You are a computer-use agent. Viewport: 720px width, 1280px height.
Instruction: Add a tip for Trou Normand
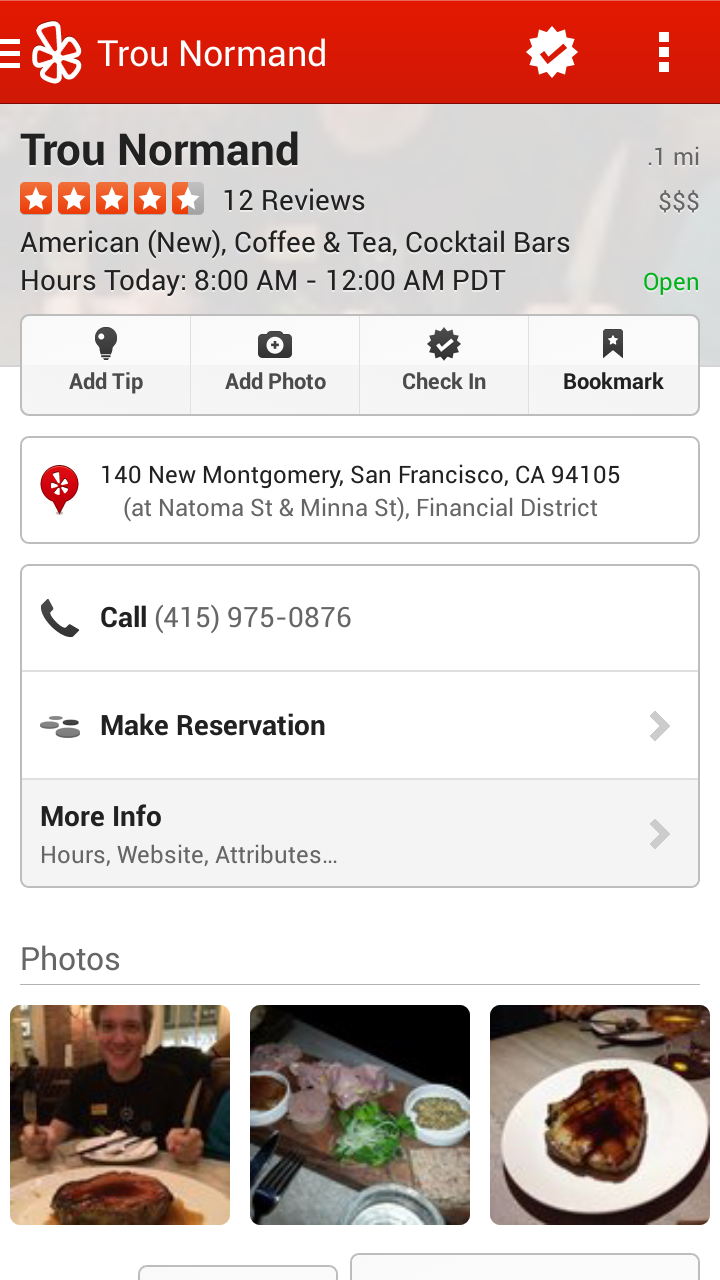[x=106, y=364]
